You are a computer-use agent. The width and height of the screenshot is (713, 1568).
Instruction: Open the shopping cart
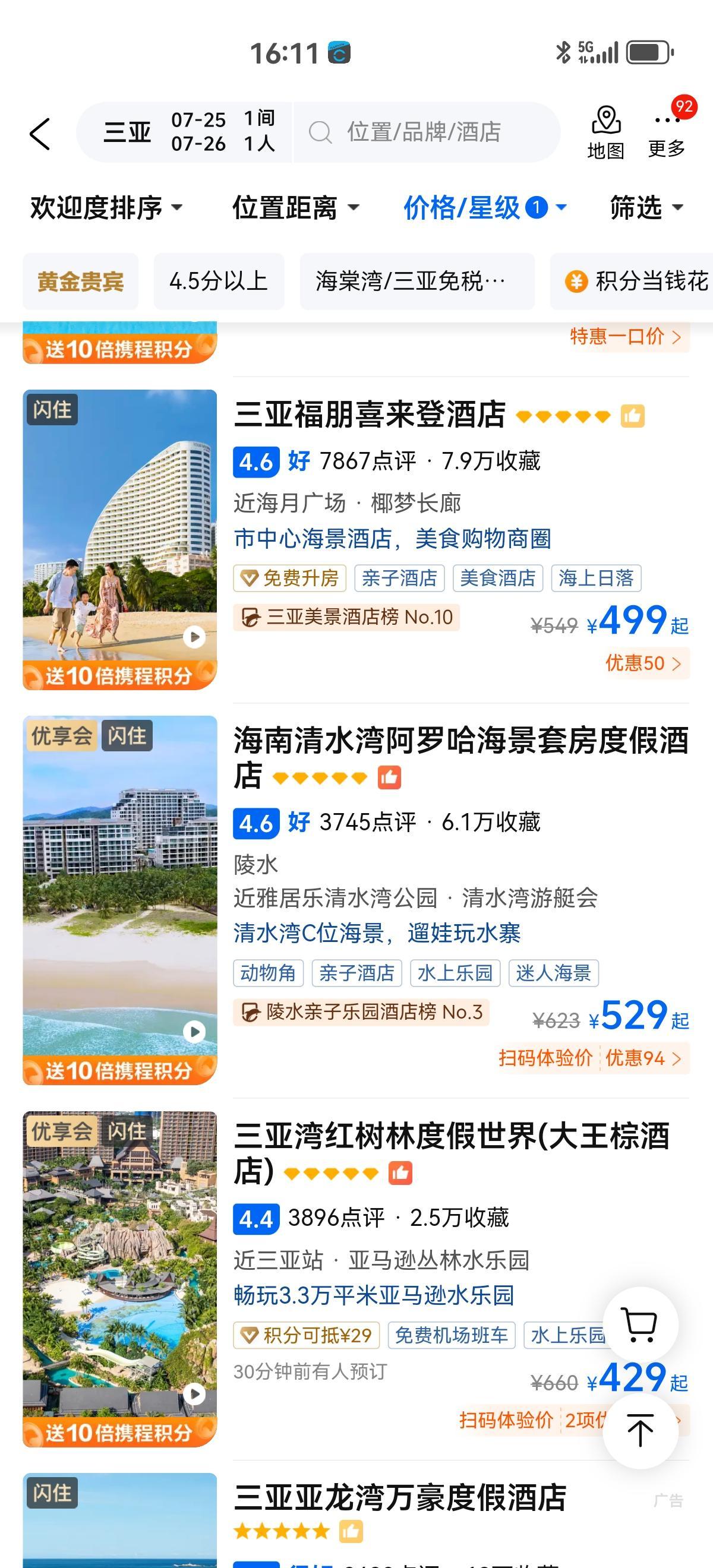640,1324
